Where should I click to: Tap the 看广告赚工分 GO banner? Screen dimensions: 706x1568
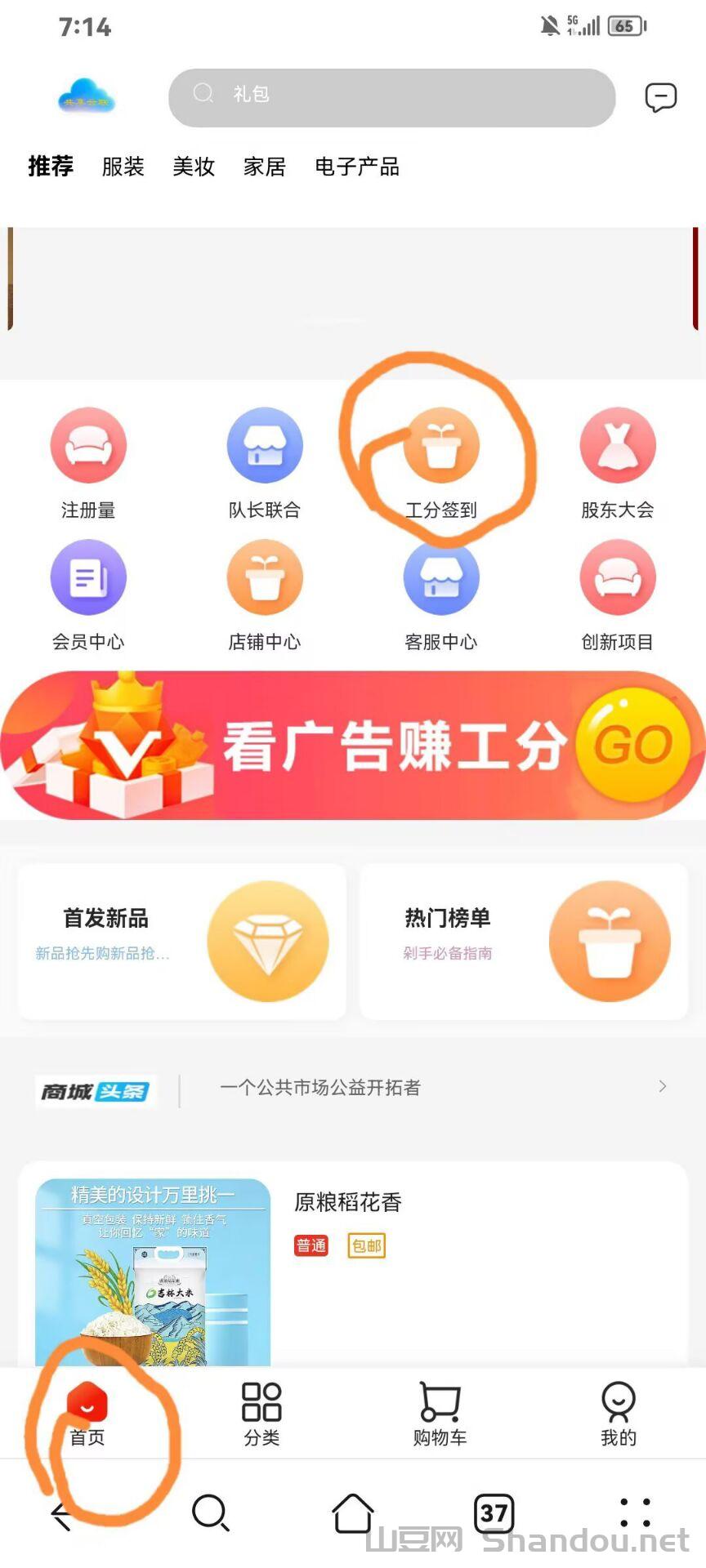353,745
